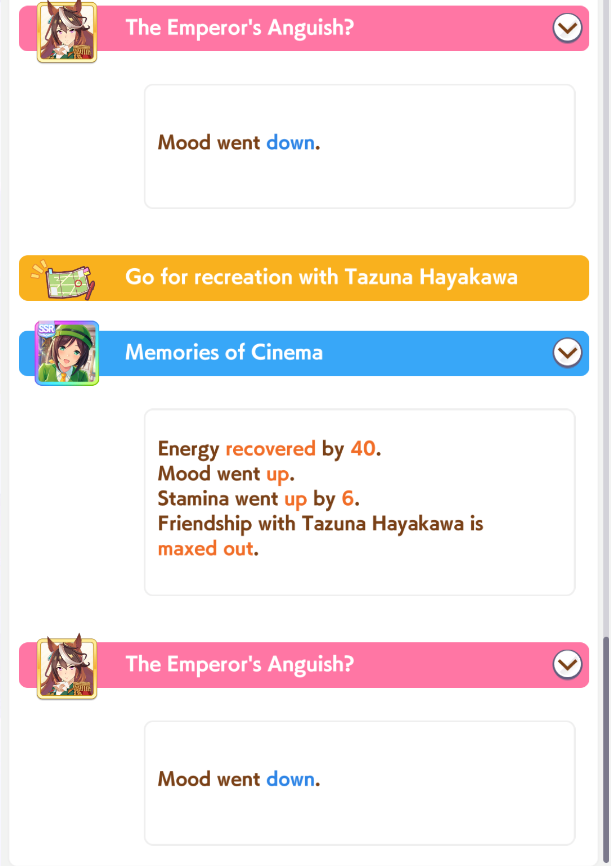This screenshot has height=866, width=611.
Task: Collapse the Memories of Cinema event entry
Action: (x=567, y=353)
